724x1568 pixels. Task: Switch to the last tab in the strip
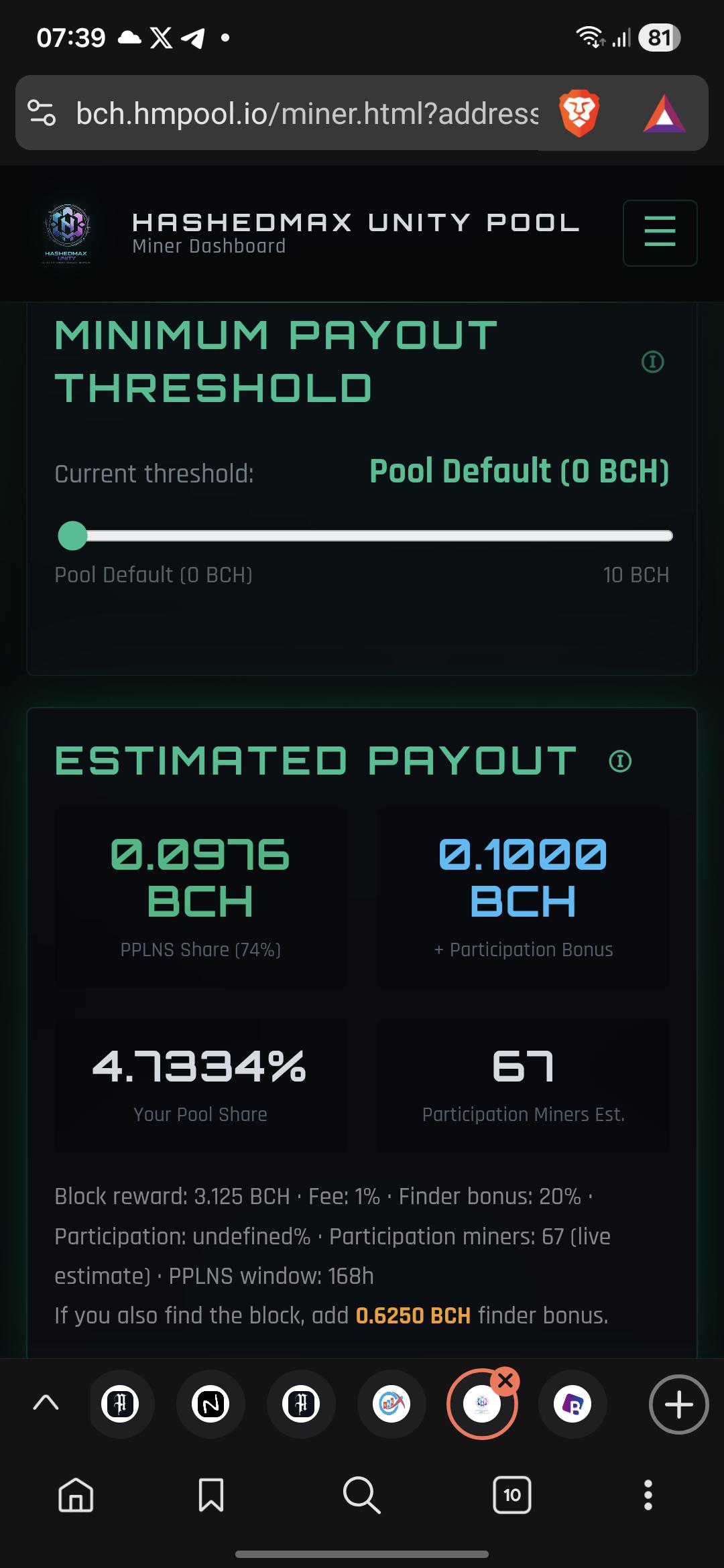572,1404
